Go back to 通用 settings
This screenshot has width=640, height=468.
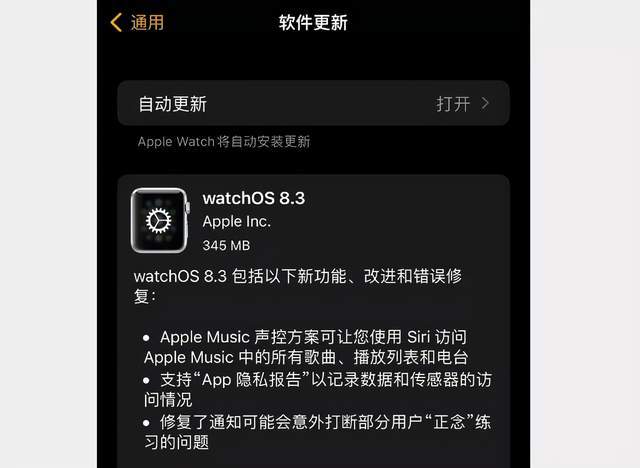137,22
